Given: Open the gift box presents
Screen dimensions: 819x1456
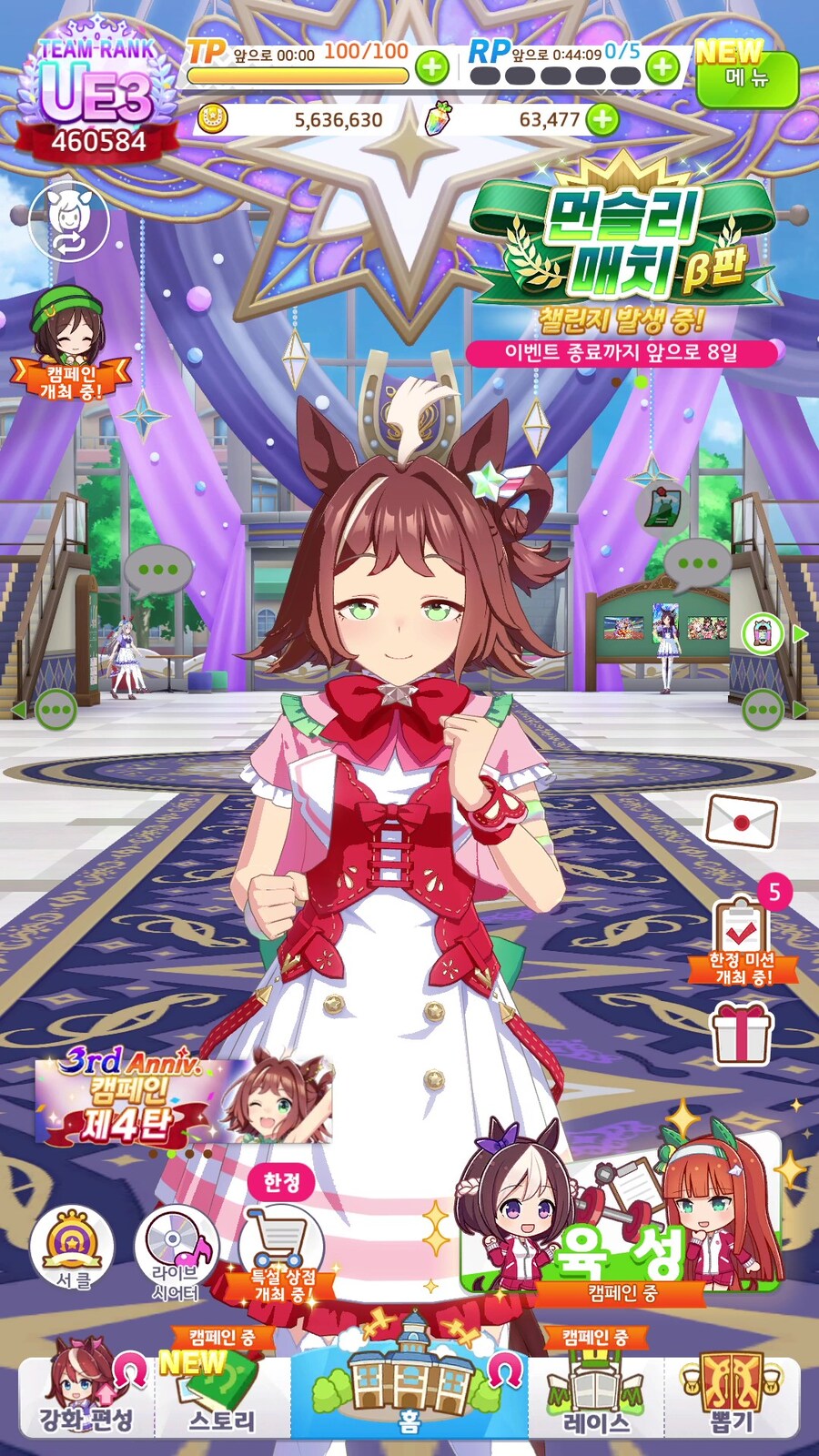Looking at the screenshot, I should pos(742,1034).
